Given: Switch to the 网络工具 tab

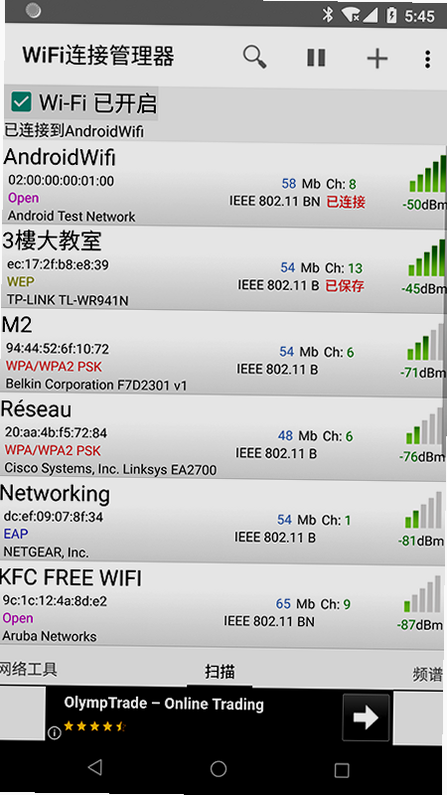Looking at the screenshot, I should pyautogui.click(x=28, y=669).
